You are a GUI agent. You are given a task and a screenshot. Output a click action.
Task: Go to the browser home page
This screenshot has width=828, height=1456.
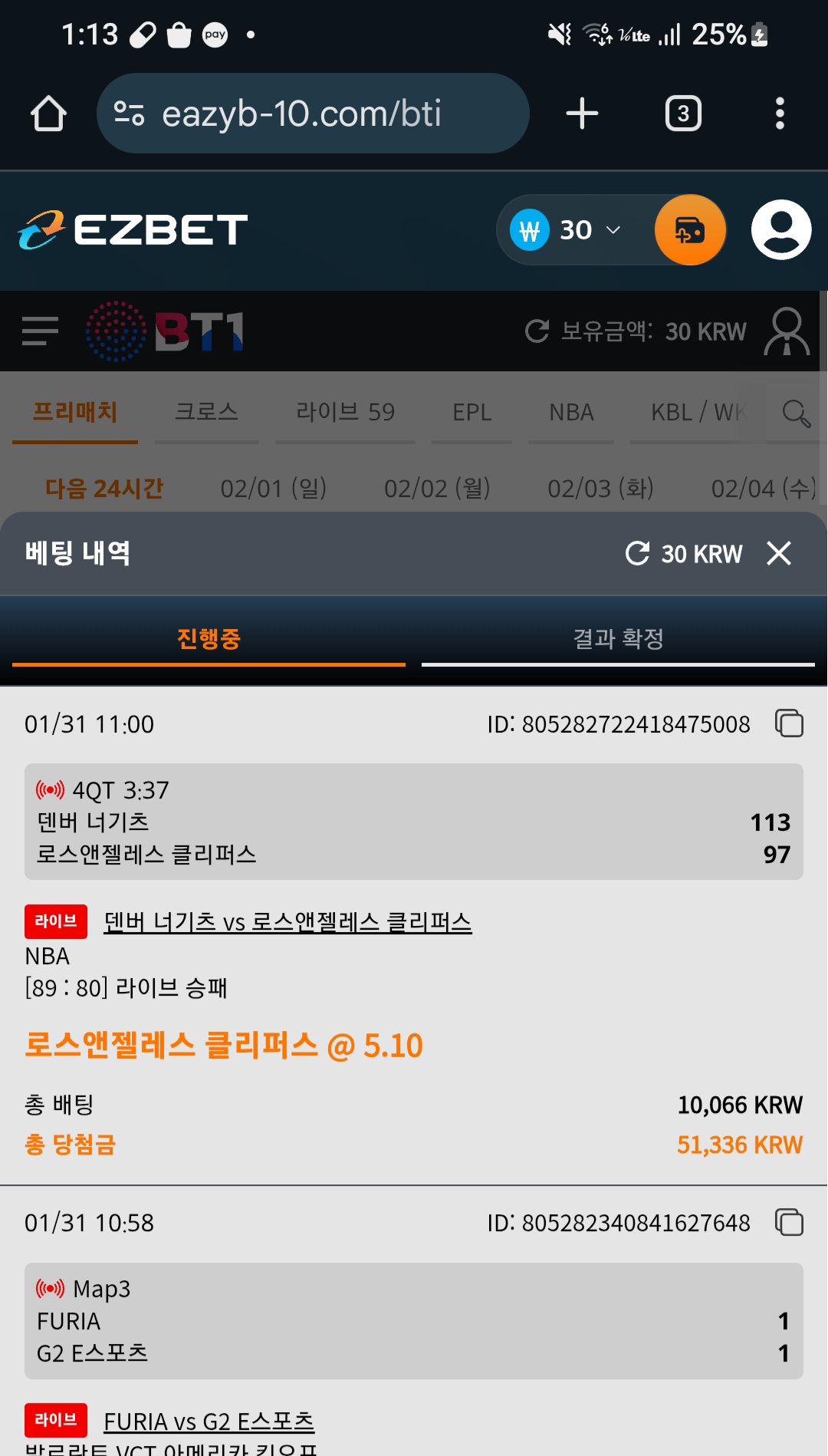click(x=48, y=114)
